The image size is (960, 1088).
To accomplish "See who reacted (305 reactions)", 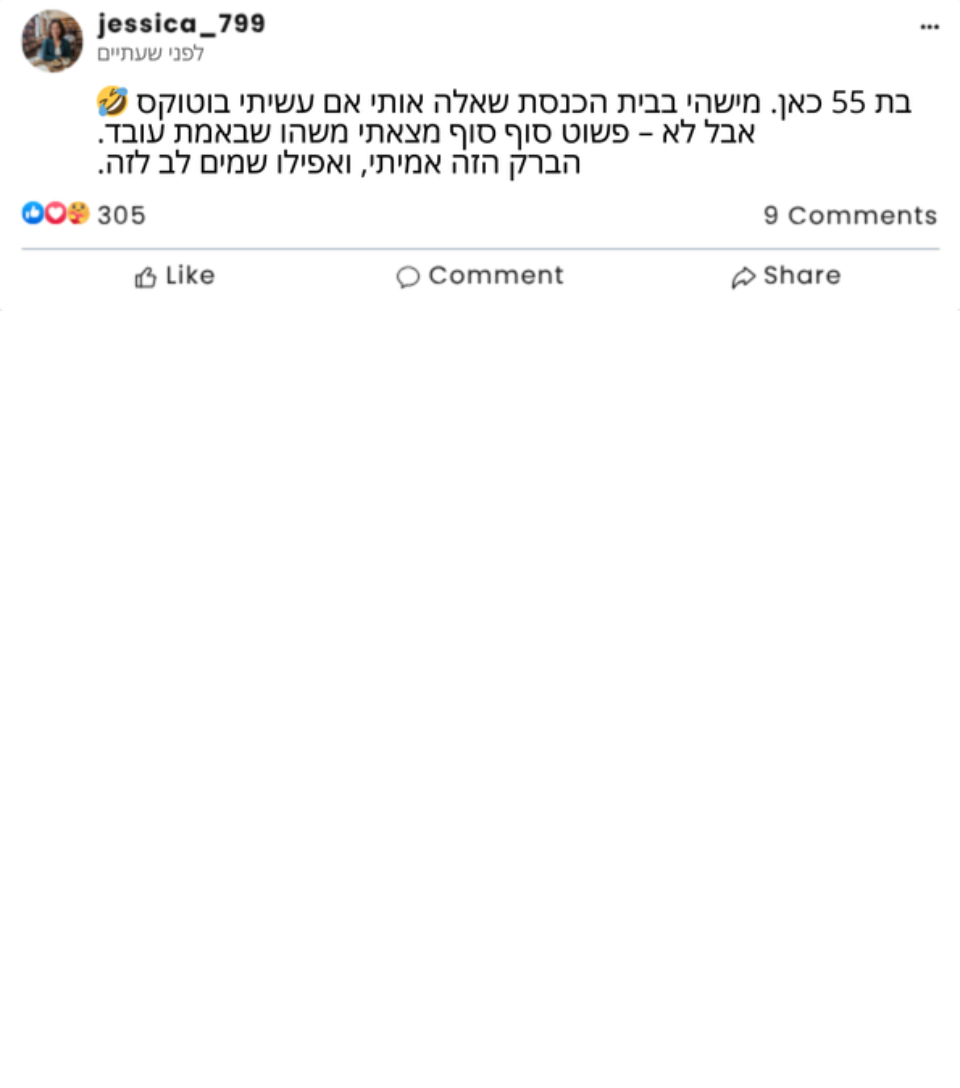I will click(x=84, y=214).
